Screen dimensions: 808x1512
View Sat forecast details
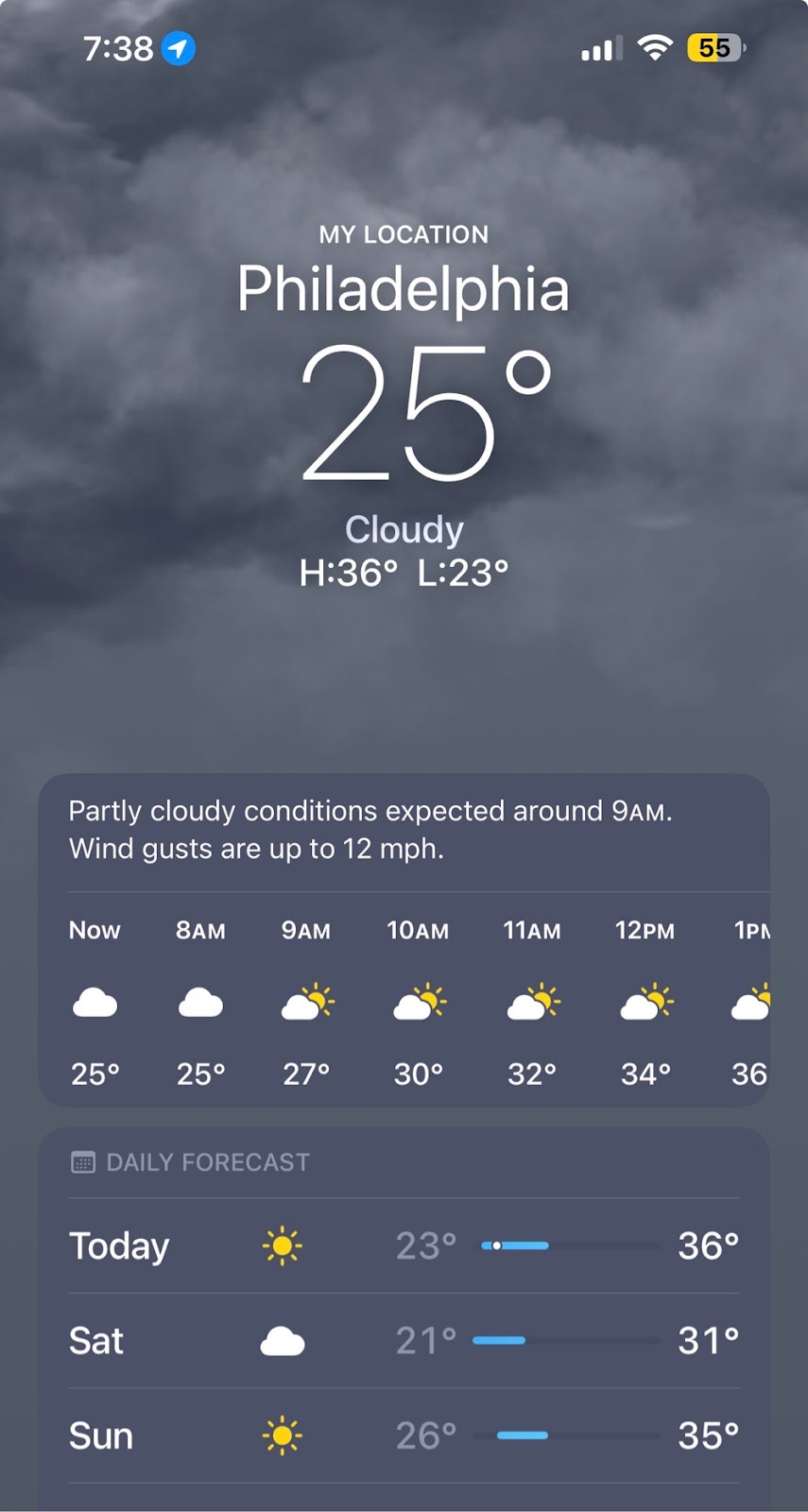[404, 1341]
